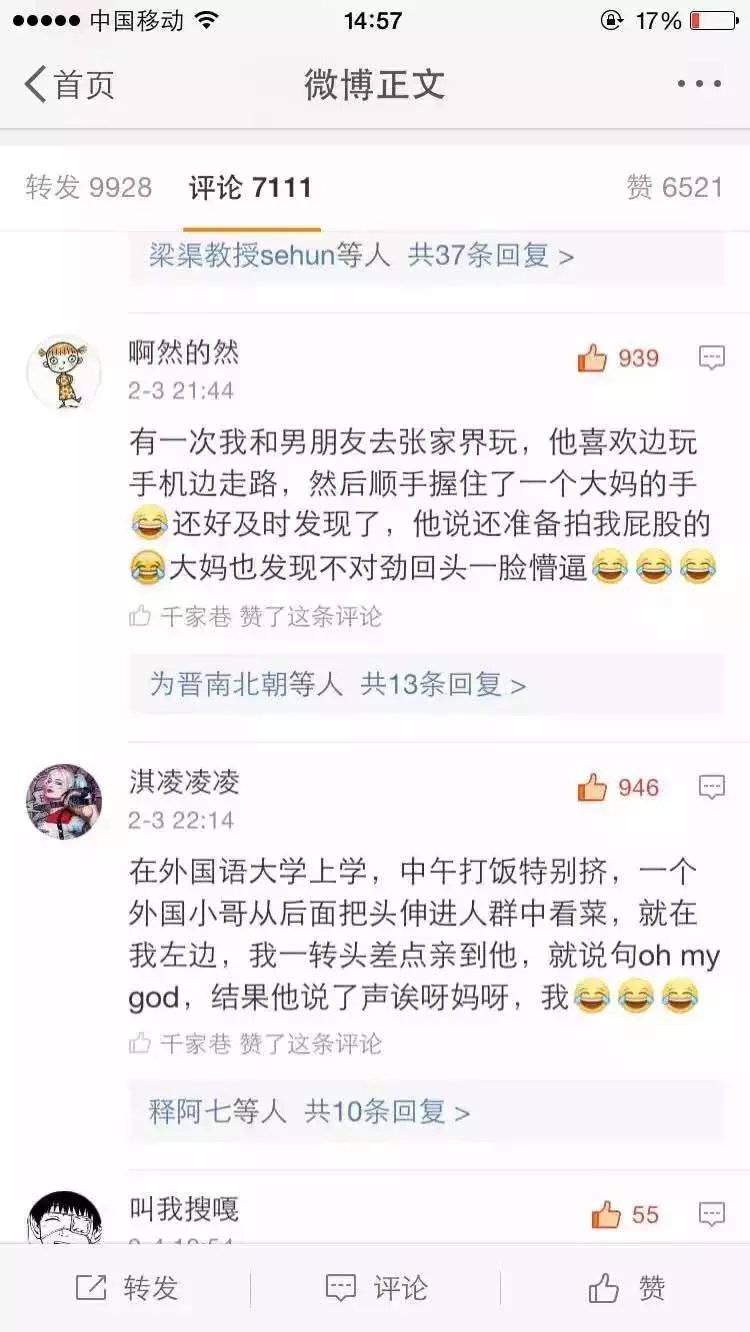This screenshot has height=1332, width=750.
Task: Reply to 叫我搜嘎's comment via bubble icon
Action: [711, 1214]
